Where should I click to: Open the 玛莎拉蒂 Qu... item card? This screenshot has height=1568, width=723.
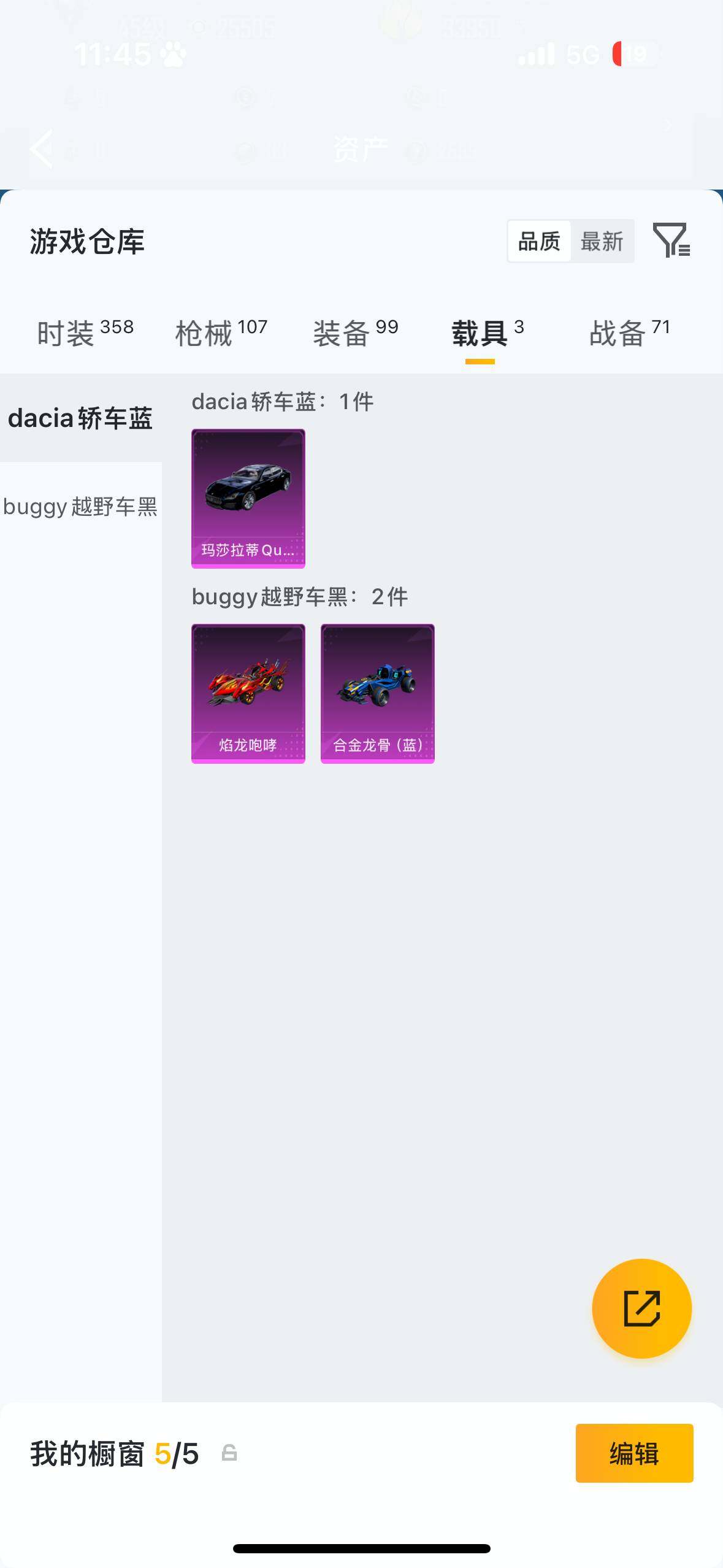(248, 498)
